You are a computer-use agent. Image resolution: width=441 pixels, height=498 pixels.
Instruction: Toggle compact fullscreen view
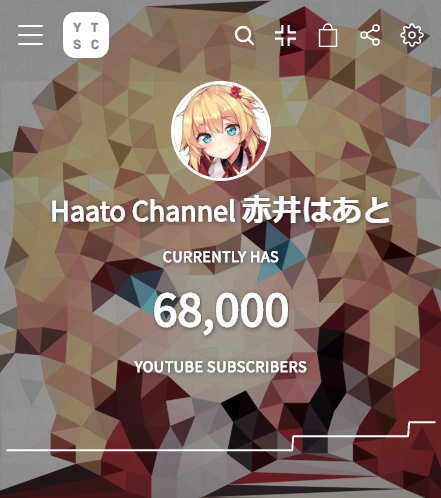286,35
